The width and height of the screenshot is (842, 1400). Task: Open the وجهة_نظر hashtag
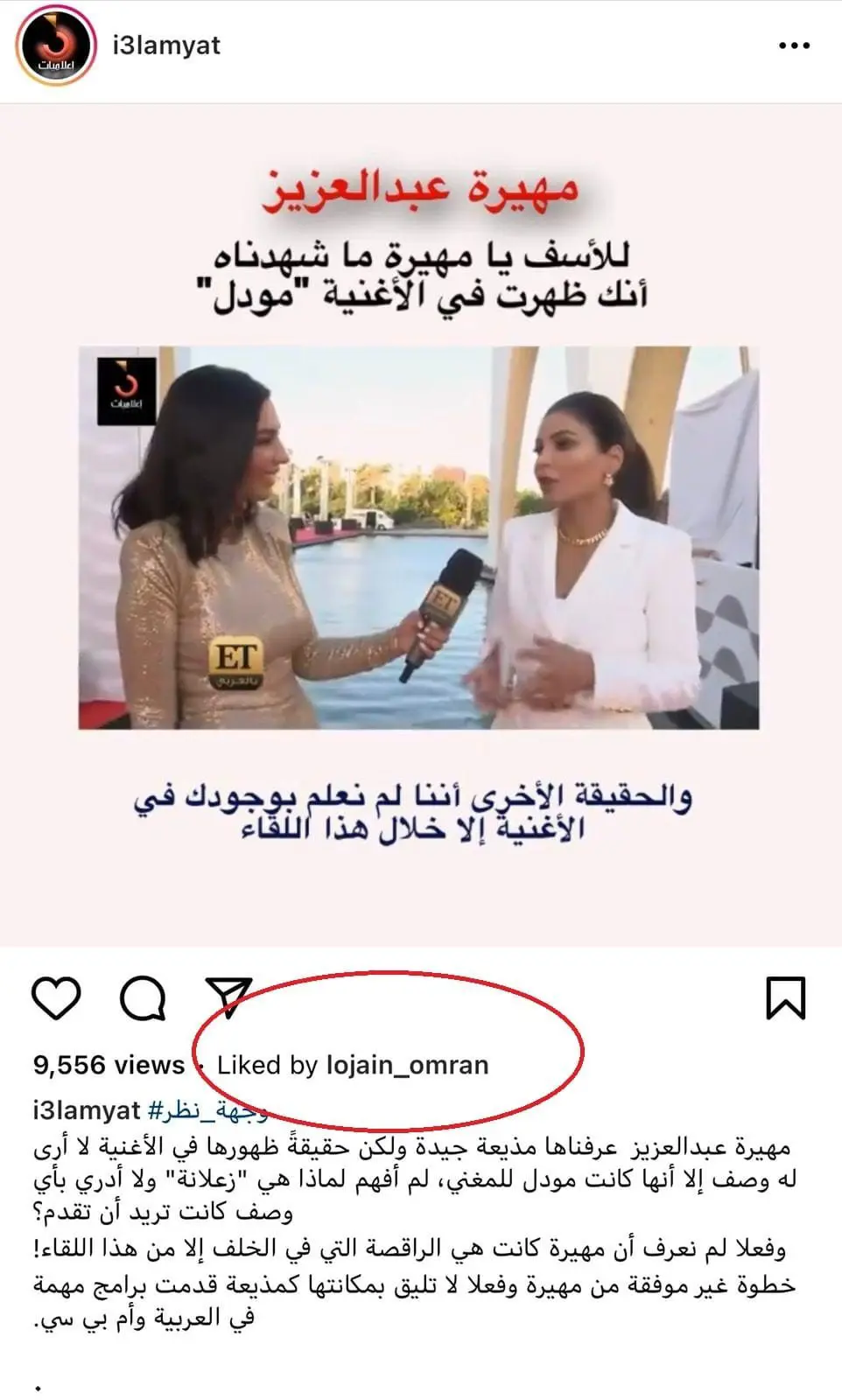209,1110
